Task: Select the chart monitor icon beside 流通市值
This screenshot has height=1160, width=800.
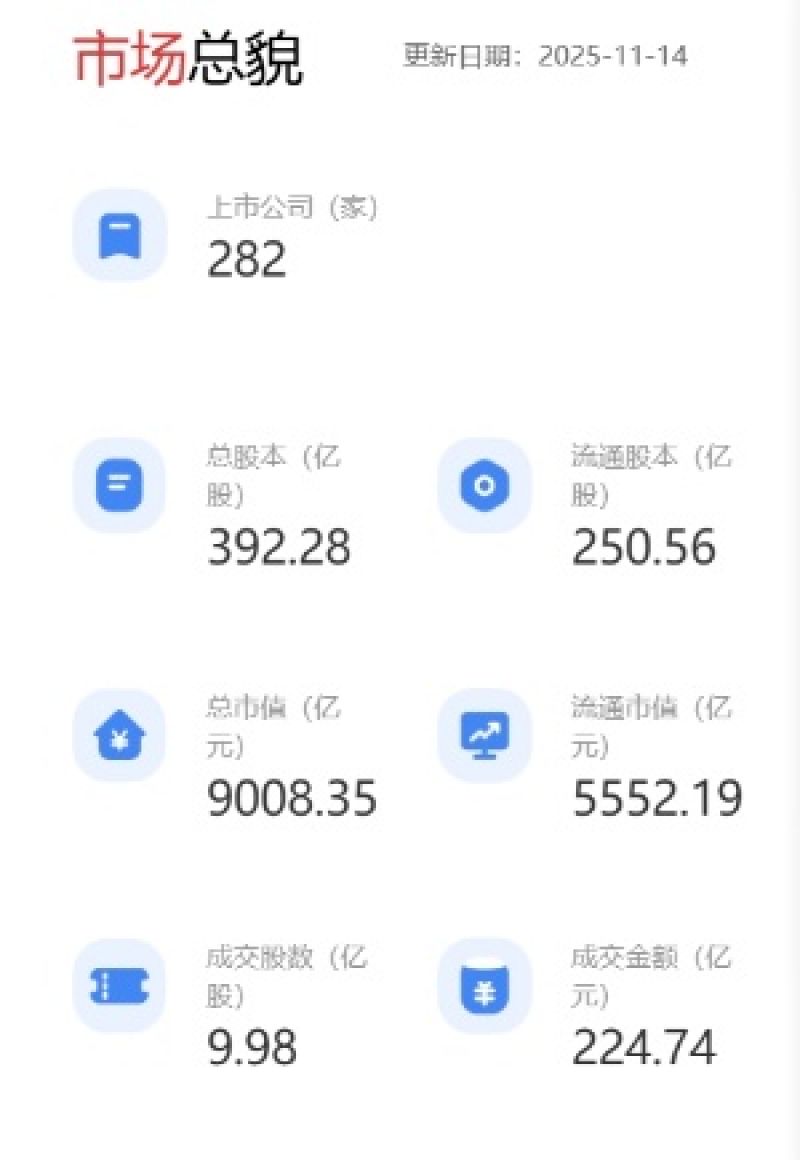Action: click(x=484, y=736)
